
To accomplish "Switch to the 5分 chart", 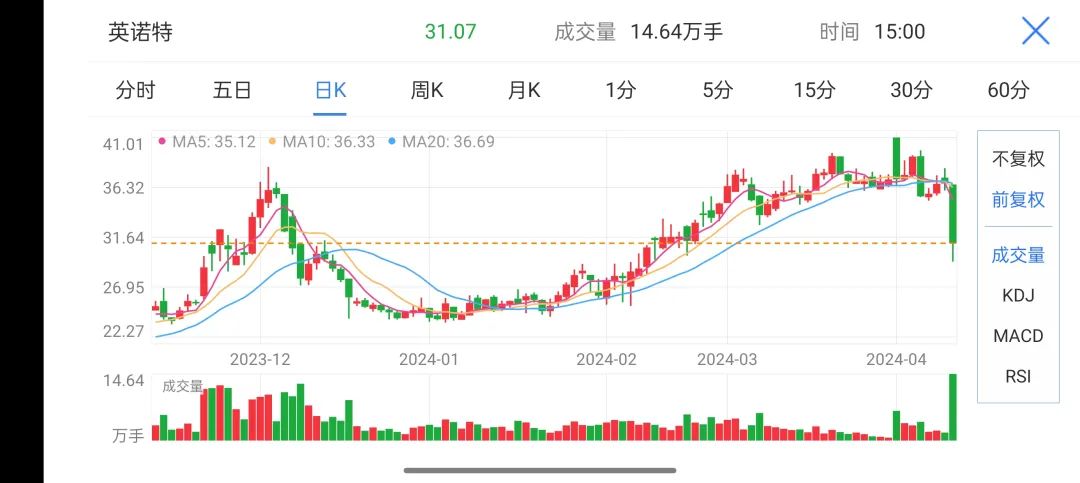I will pyautogui.click(x=717, y=90).
